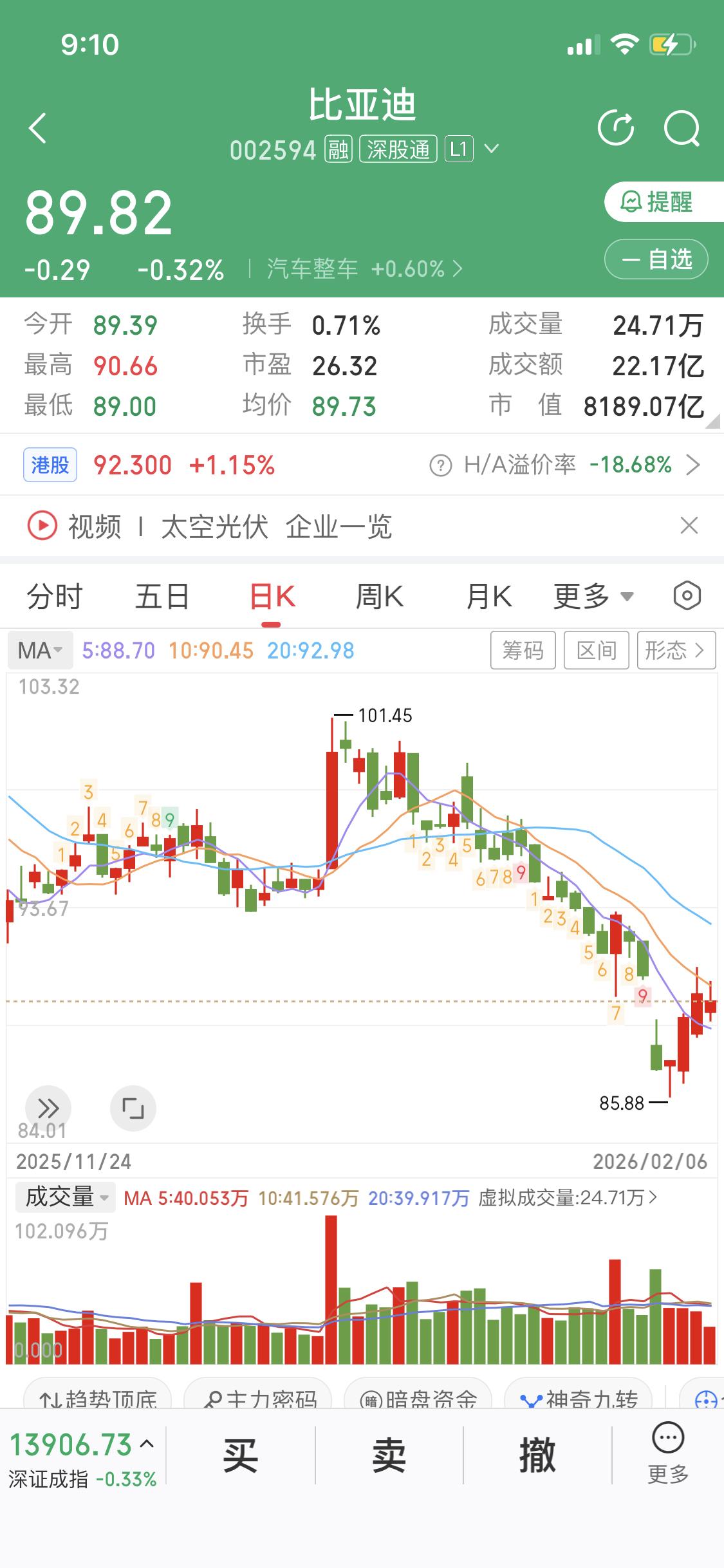Image resolution: width=724 pixels, height=1568 pixels.
Task: Add BYD to watchlist via 自选
Action: tap(655, 259)
